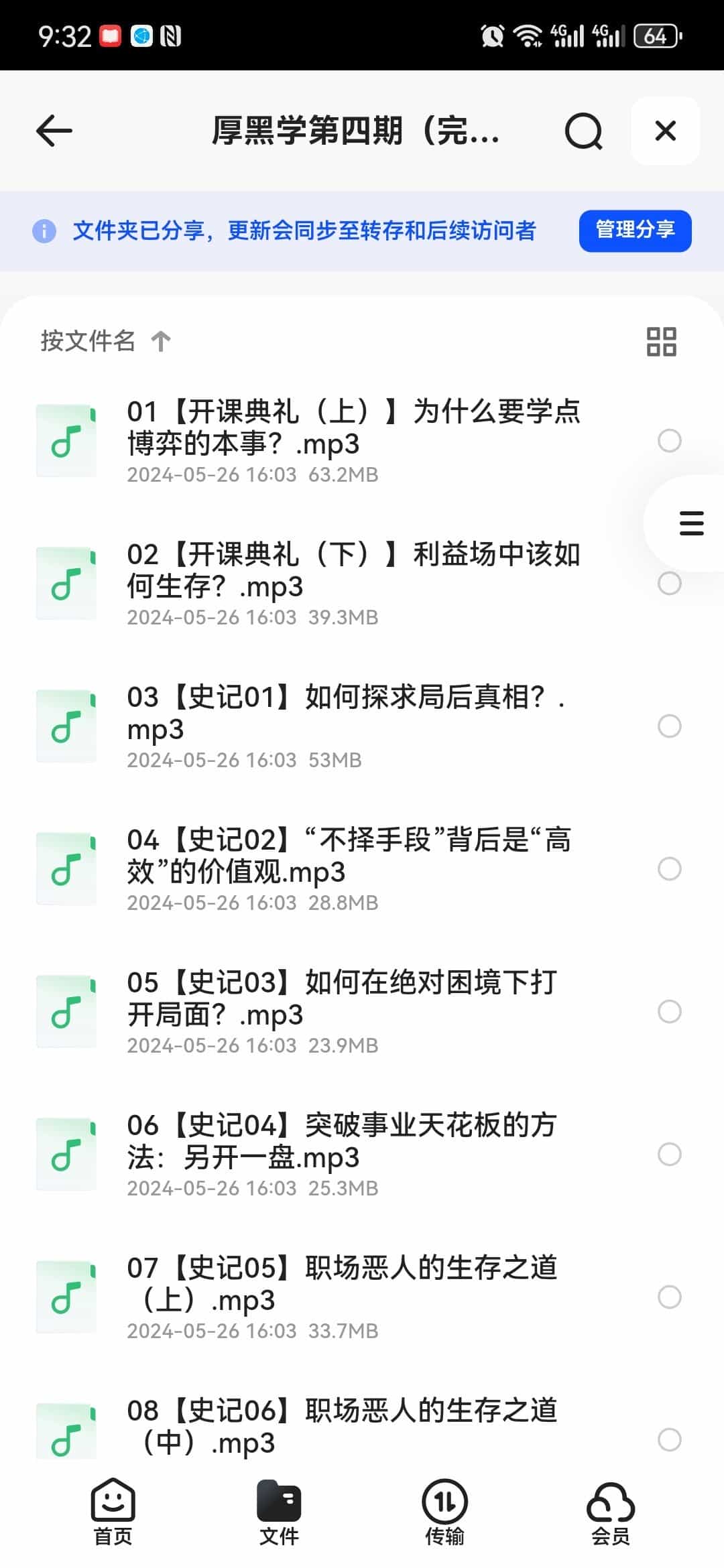Switch to grid view layout
The image size is (724, 1568).
[x=661, y=341]
